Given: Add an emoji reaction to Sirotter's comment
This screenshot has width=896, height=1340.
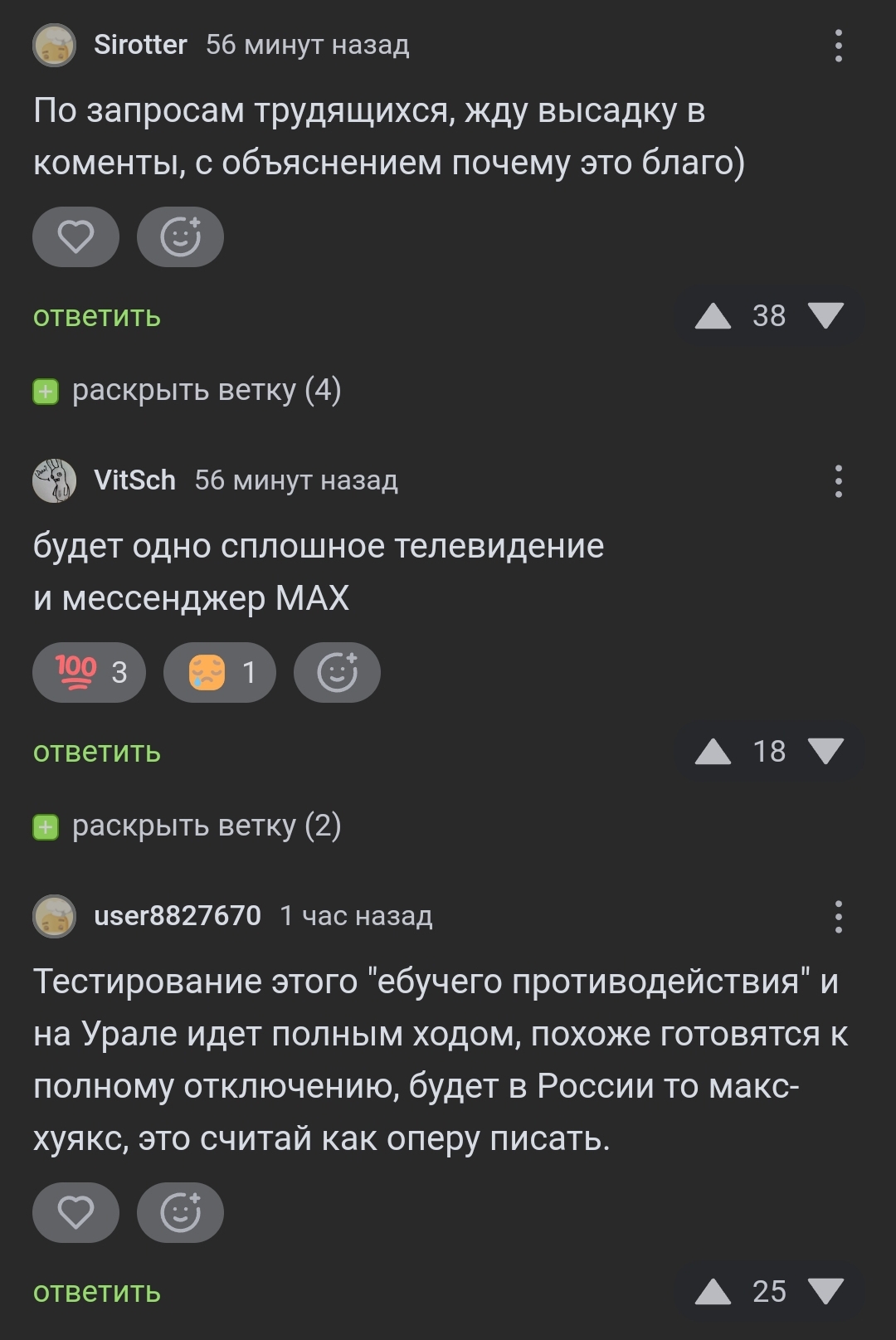Looking at the screenshot, I should click(x=180, y=237).
